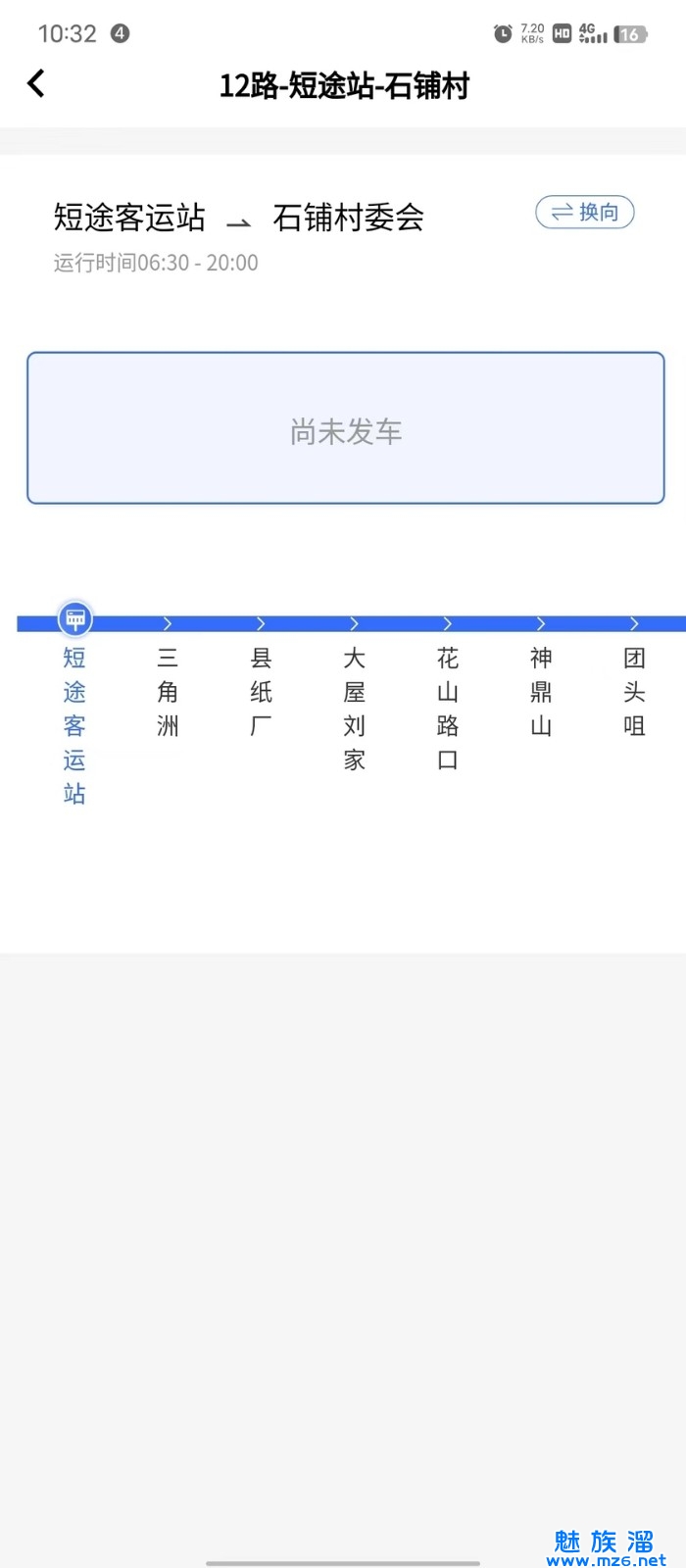Go back using the arrow
This screenshot has height=1568, width=686.
pos(36,84)
